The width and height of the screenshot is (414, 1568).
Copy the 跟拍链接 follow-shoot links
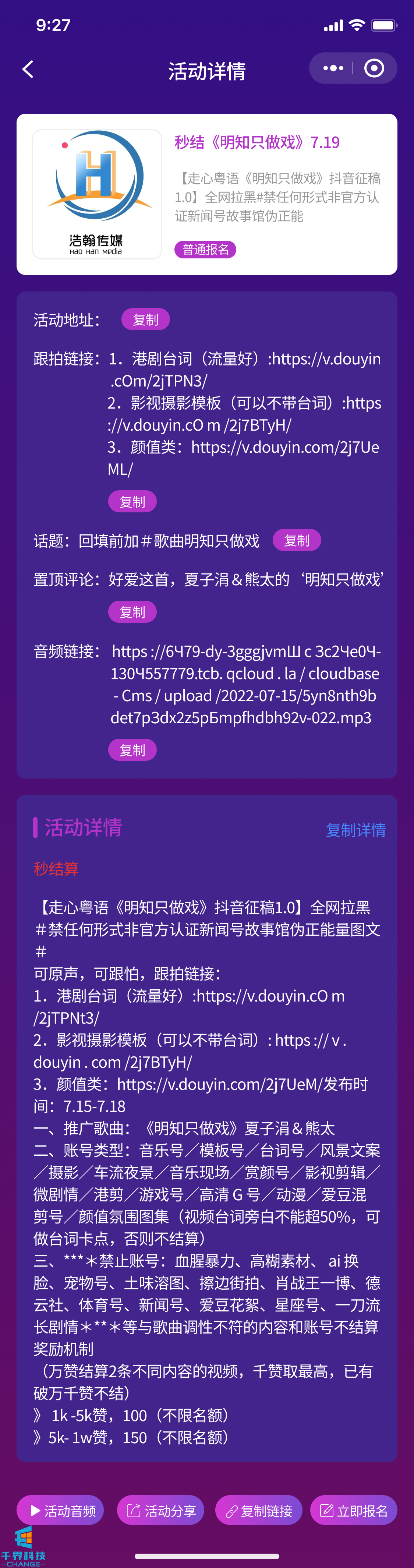132,502
